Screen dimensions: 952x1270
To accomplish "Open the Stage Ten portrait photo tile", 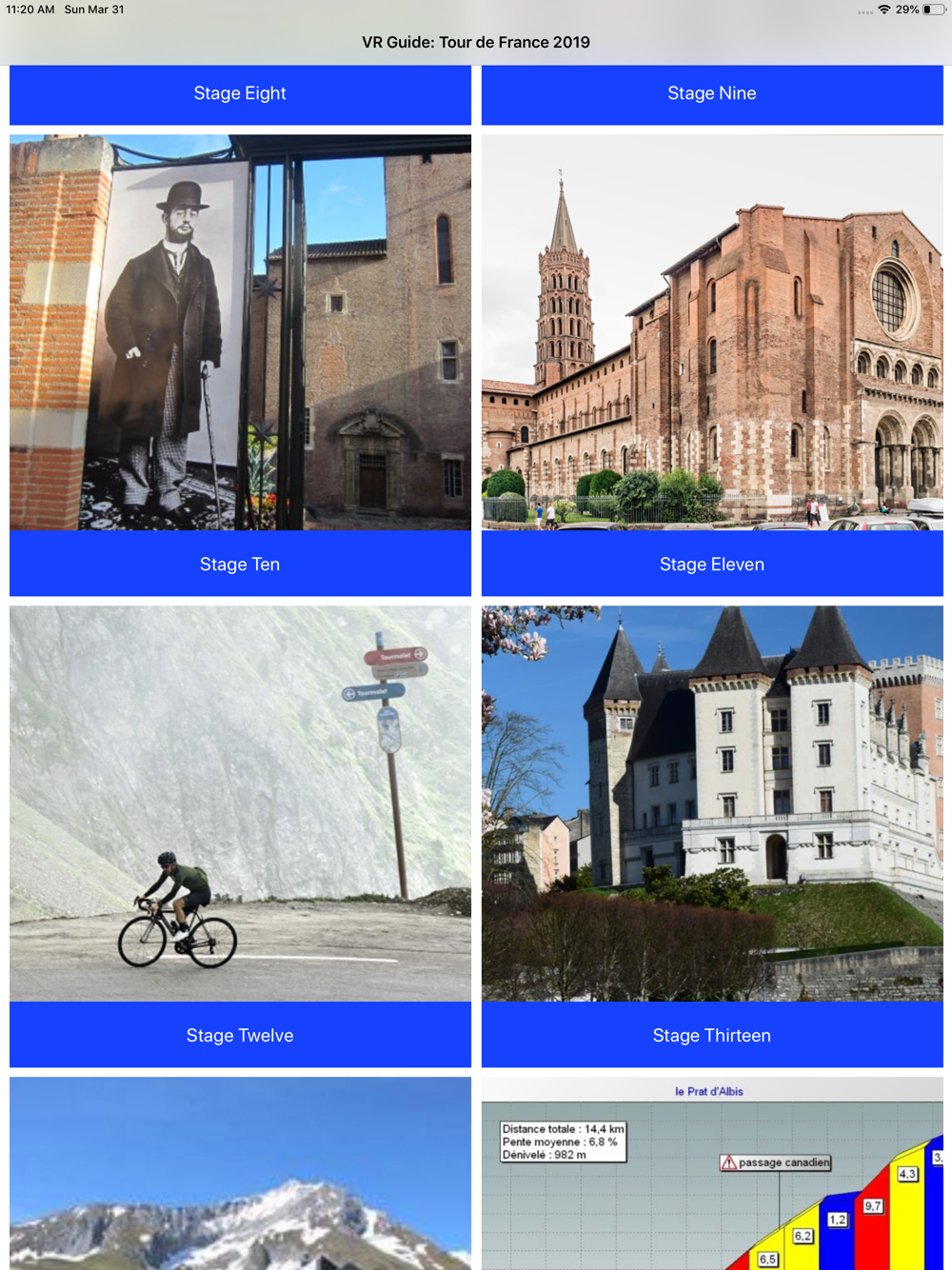I will pos(240,332).
